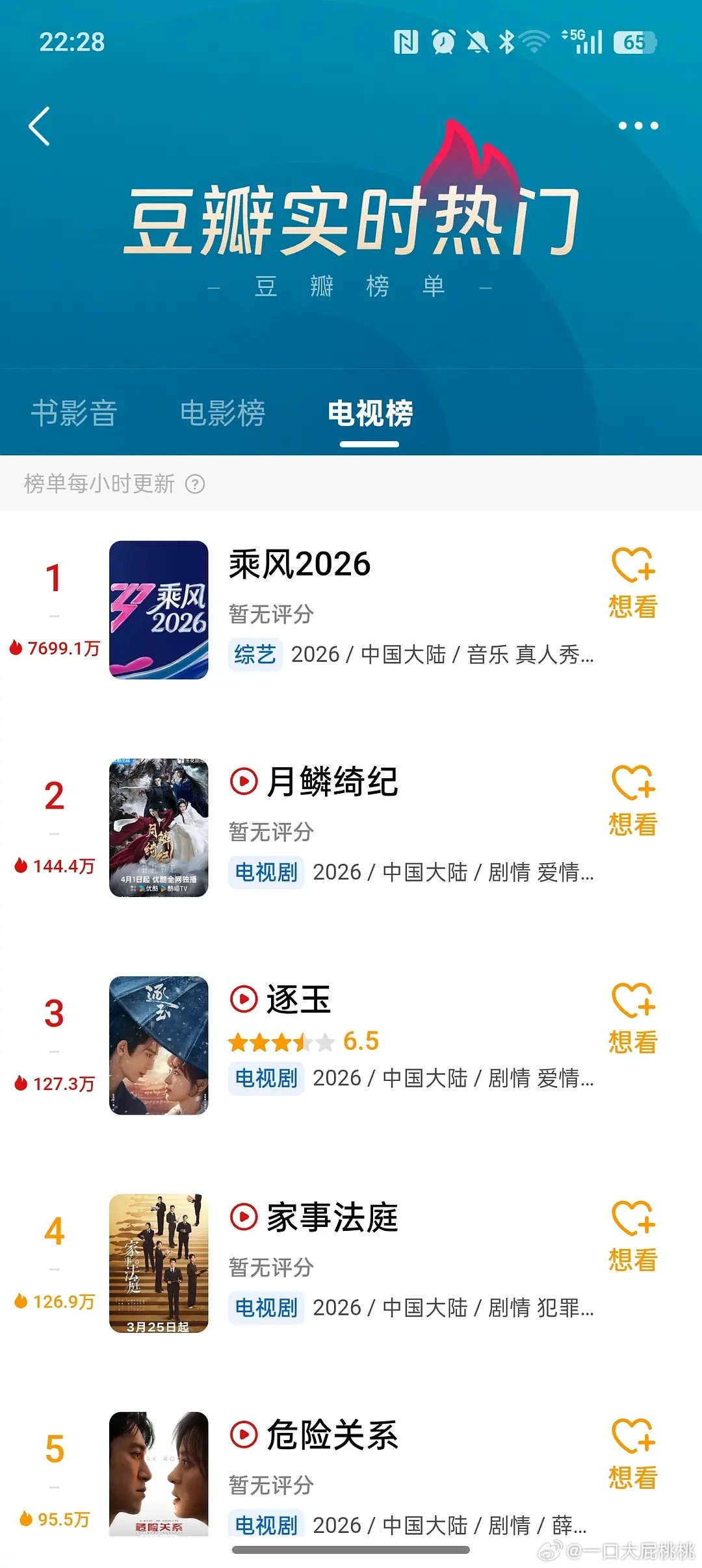Open the more options menu (three dots)

pyautogui.click(x=637, y=126)
